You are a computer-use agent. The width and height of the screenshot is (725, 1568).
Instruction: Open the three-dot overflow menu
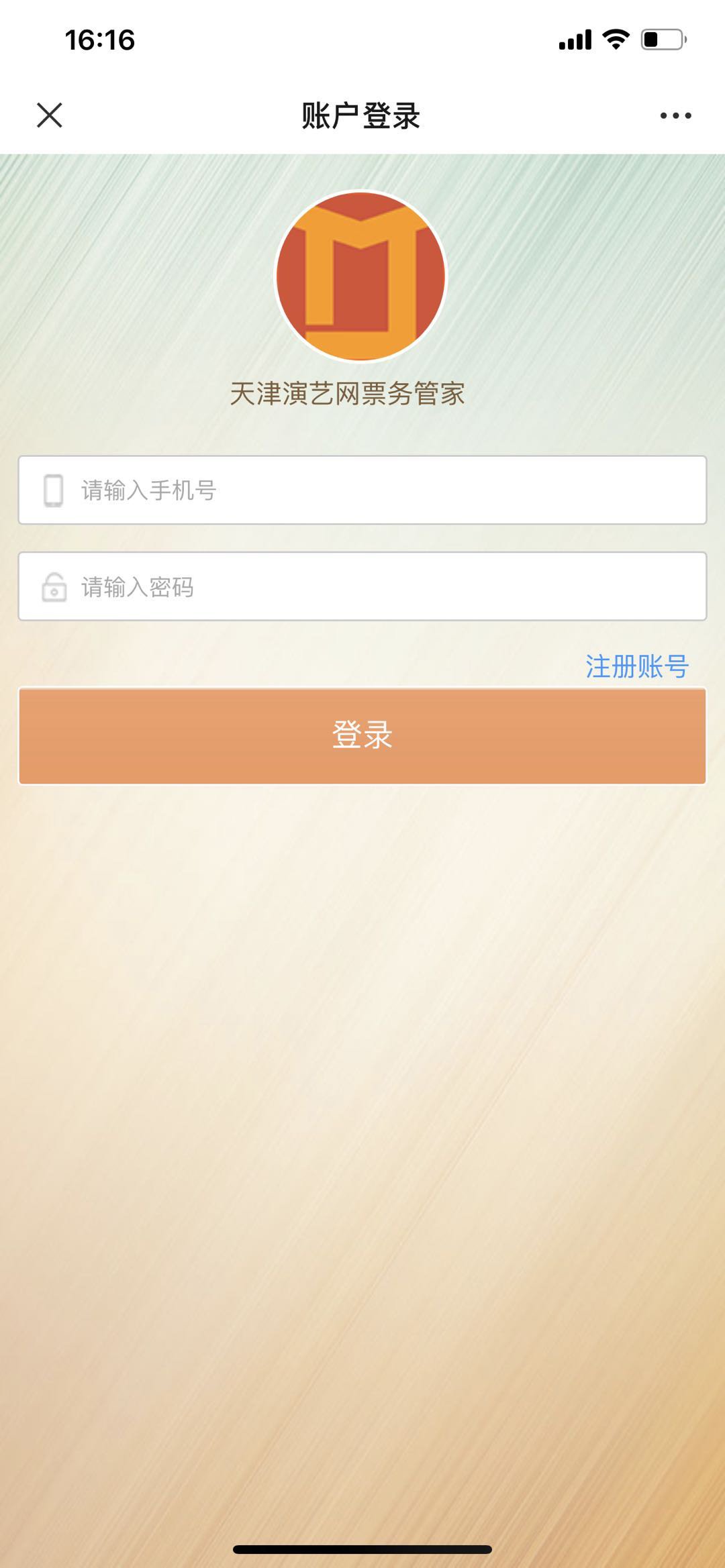[x=675, y=115]
